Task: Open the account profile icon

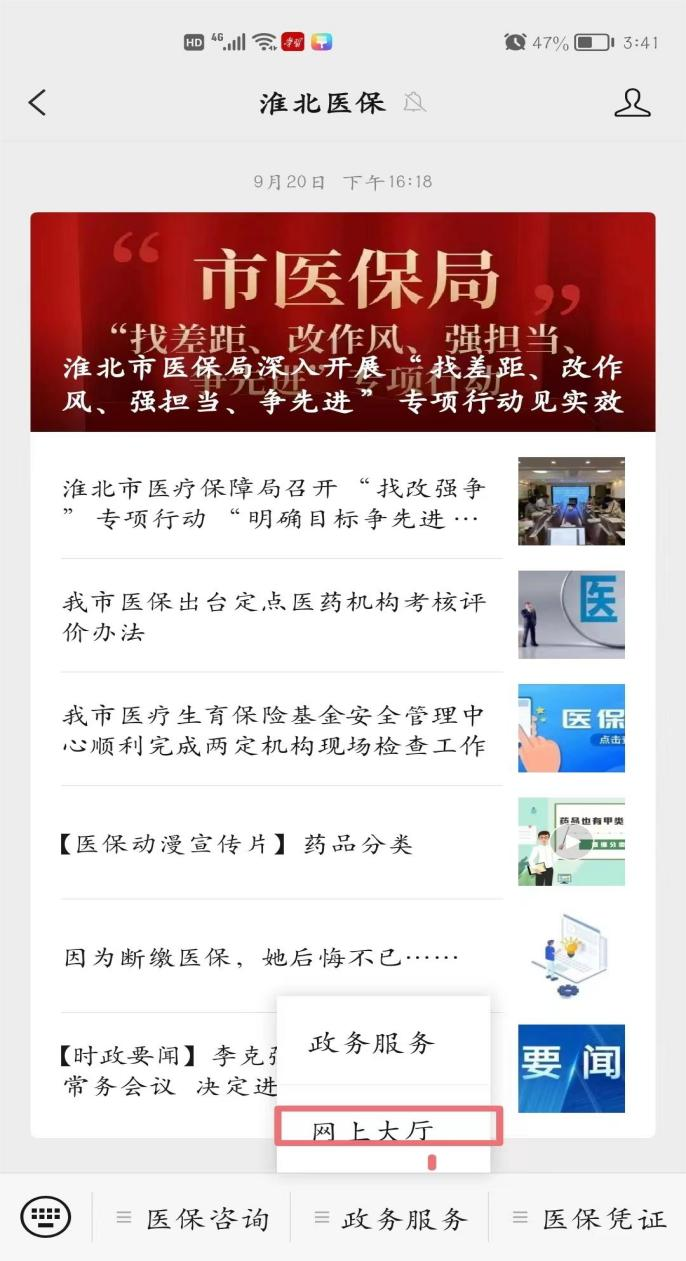Action: pyautogui.click(x=632, y=102)
